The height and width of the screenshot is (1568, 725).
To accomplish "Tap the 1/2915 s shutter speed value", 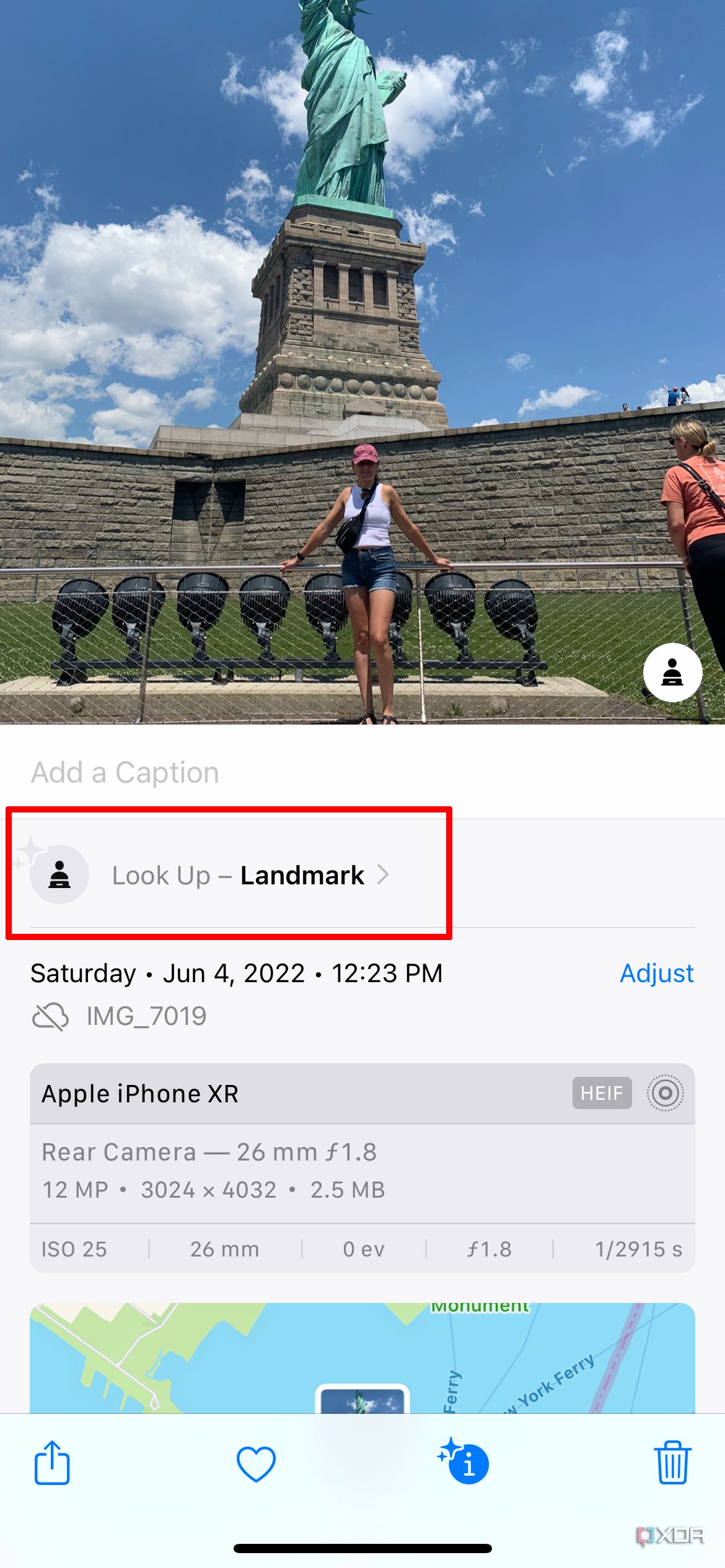I will (639, 1249).
